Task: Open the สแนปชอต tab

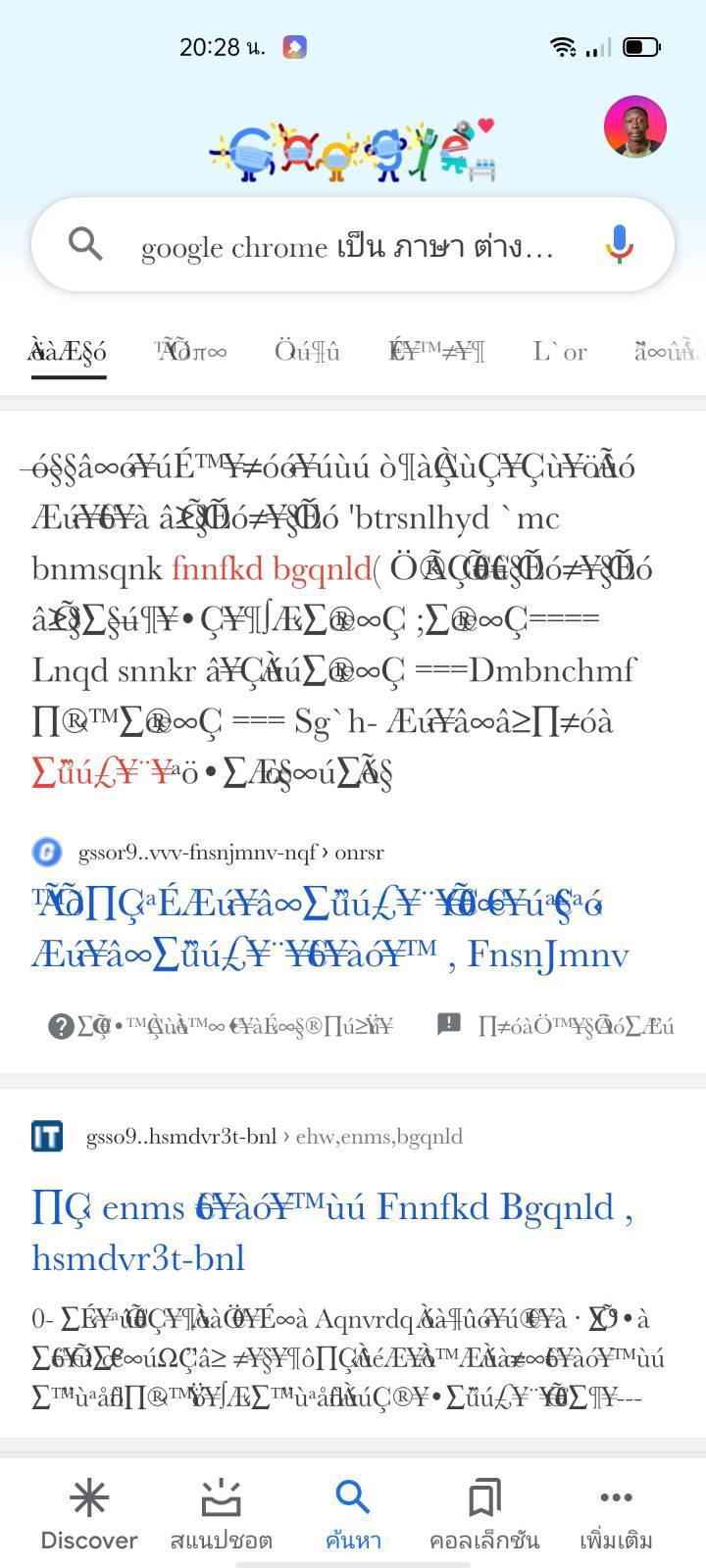Action: (x=221, y=1515)
